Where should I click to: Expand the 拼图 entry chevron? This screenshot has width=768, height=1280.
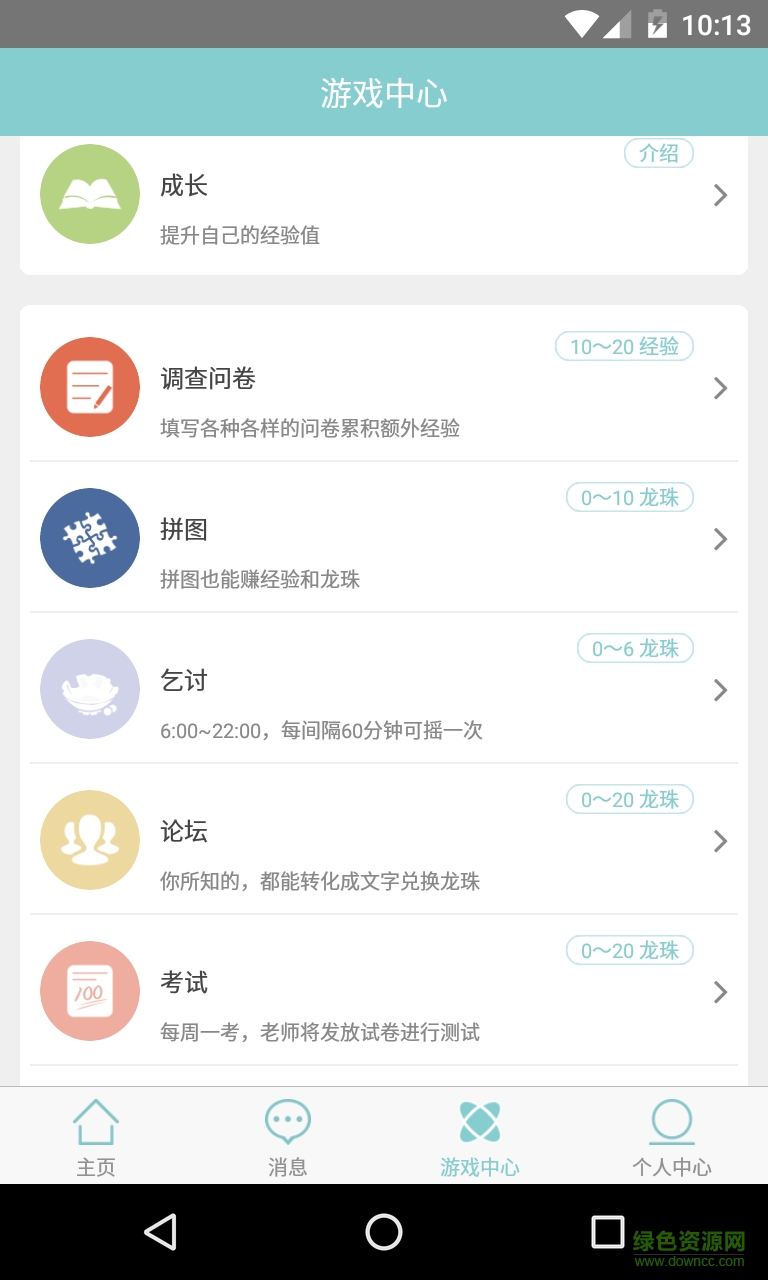tap(721, 538)
